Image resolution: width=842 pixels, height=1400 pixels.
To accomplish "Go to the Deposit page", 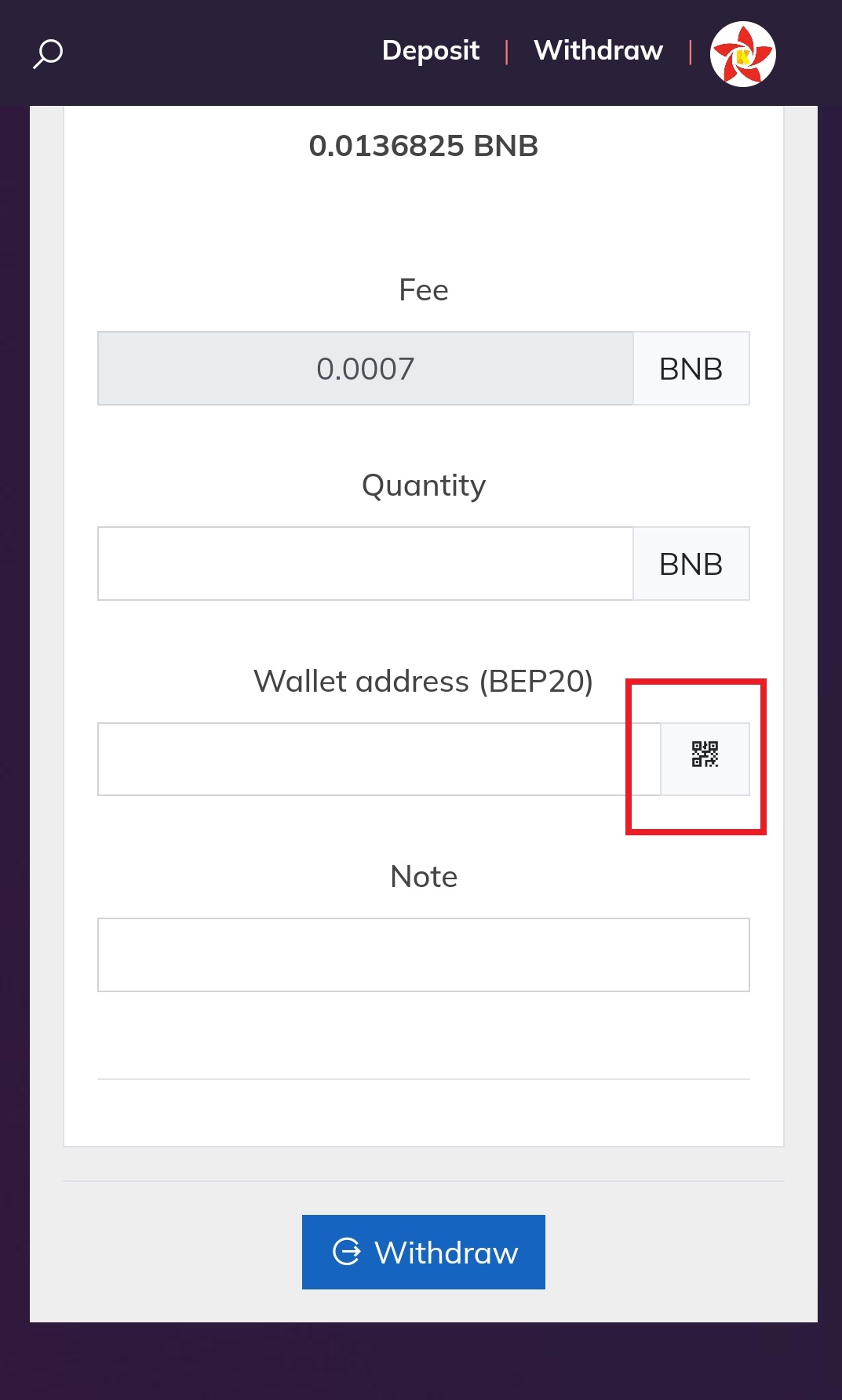I will [x=430, y=51].
